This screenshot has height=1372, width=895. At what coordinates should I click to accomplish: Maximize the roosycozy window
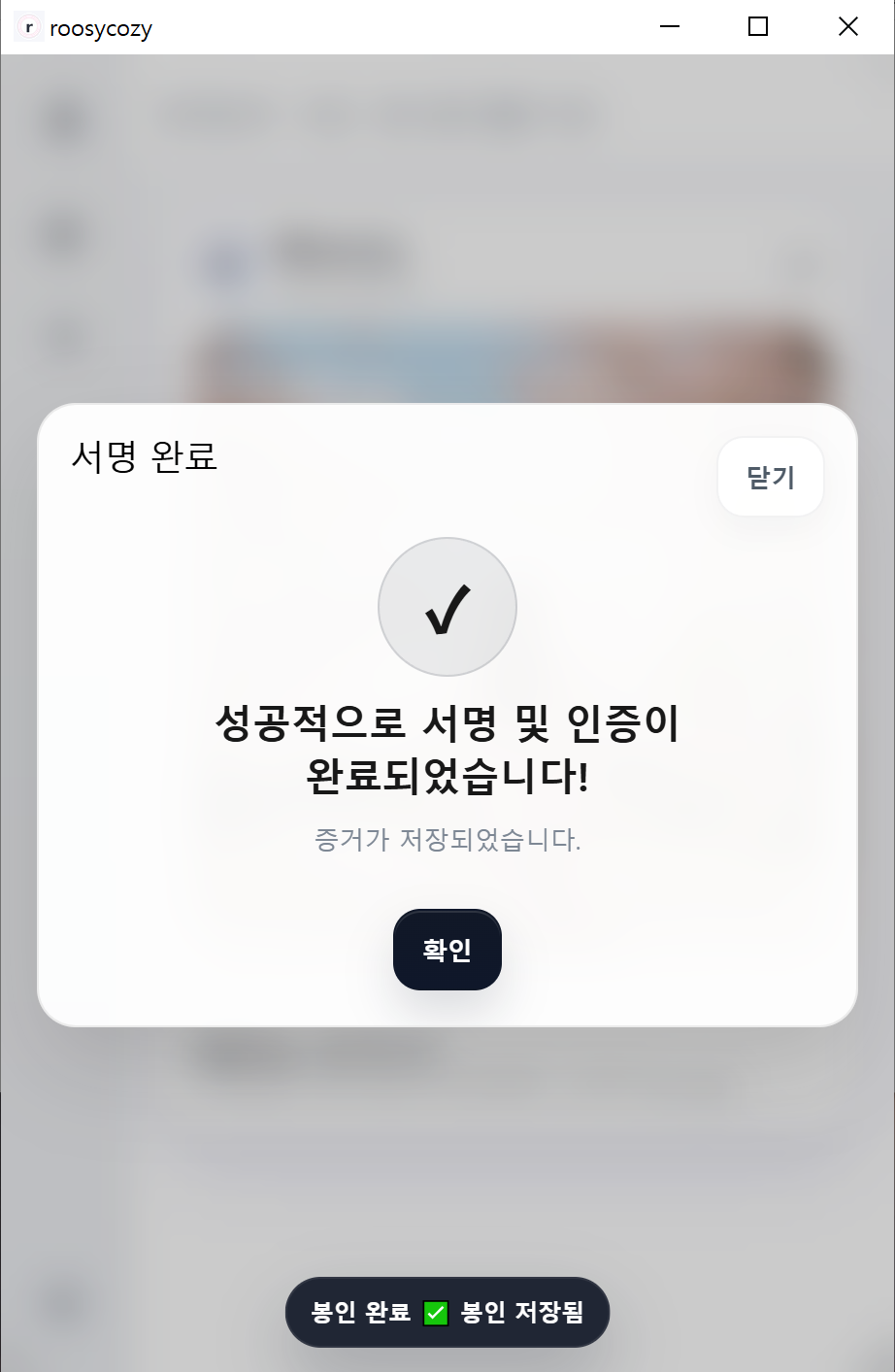[x=757, y=27]
